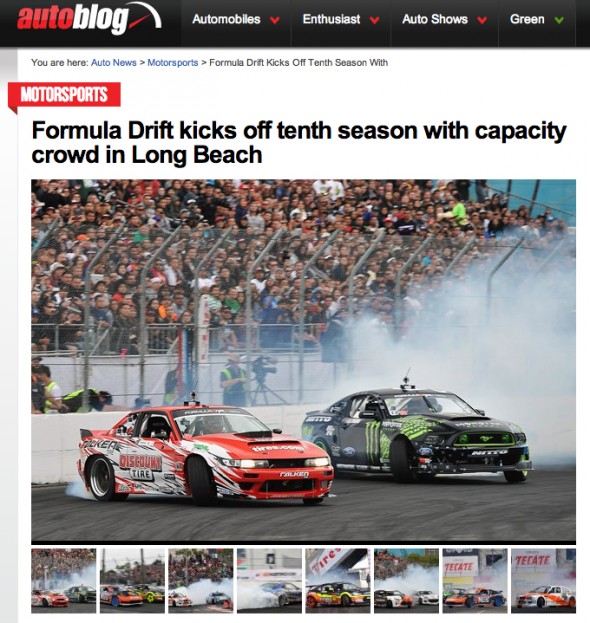590x623 pixels.
Task: Tap the red Motorsports category tag
Action: tap(64, 95)
